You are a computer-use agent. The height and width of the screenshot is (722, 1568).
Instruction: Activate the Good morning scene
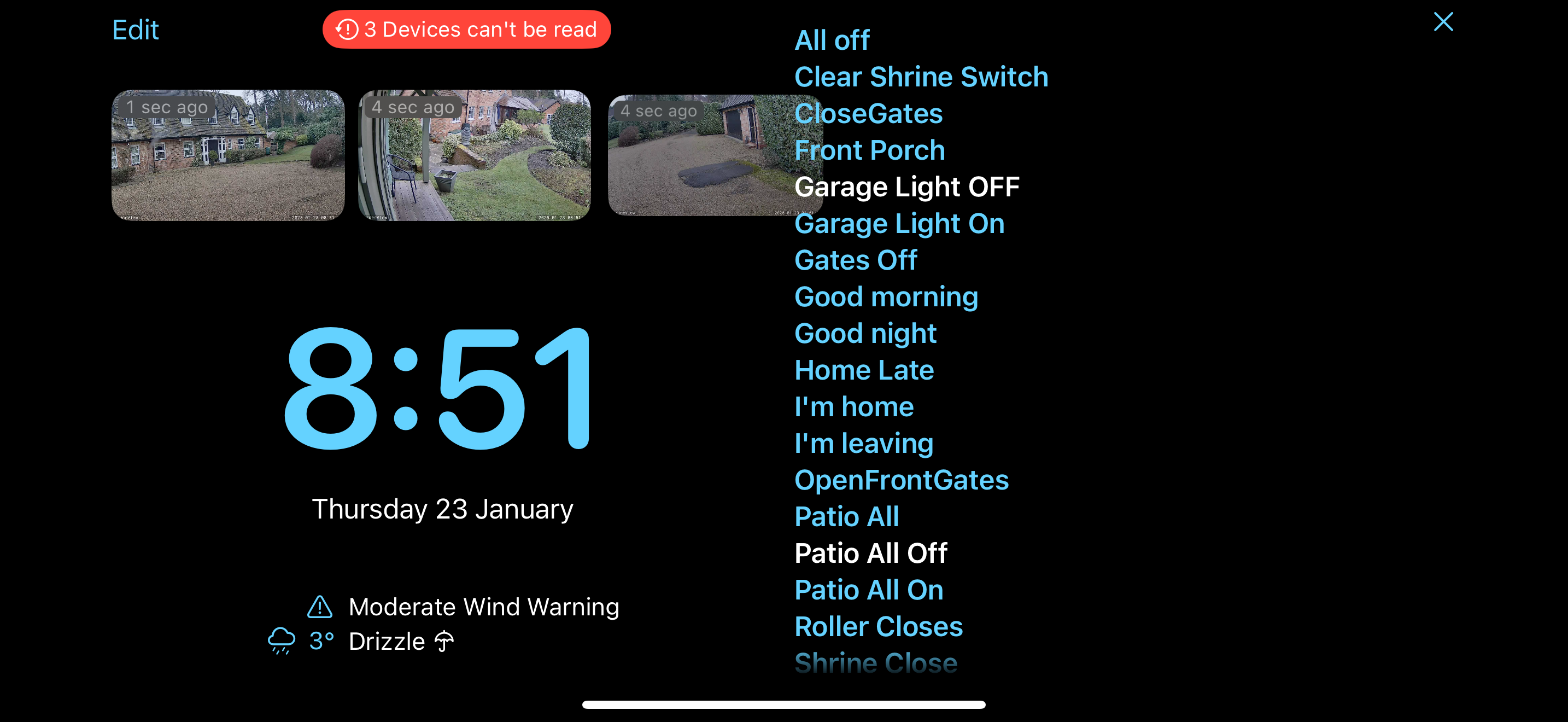point(886,297)
